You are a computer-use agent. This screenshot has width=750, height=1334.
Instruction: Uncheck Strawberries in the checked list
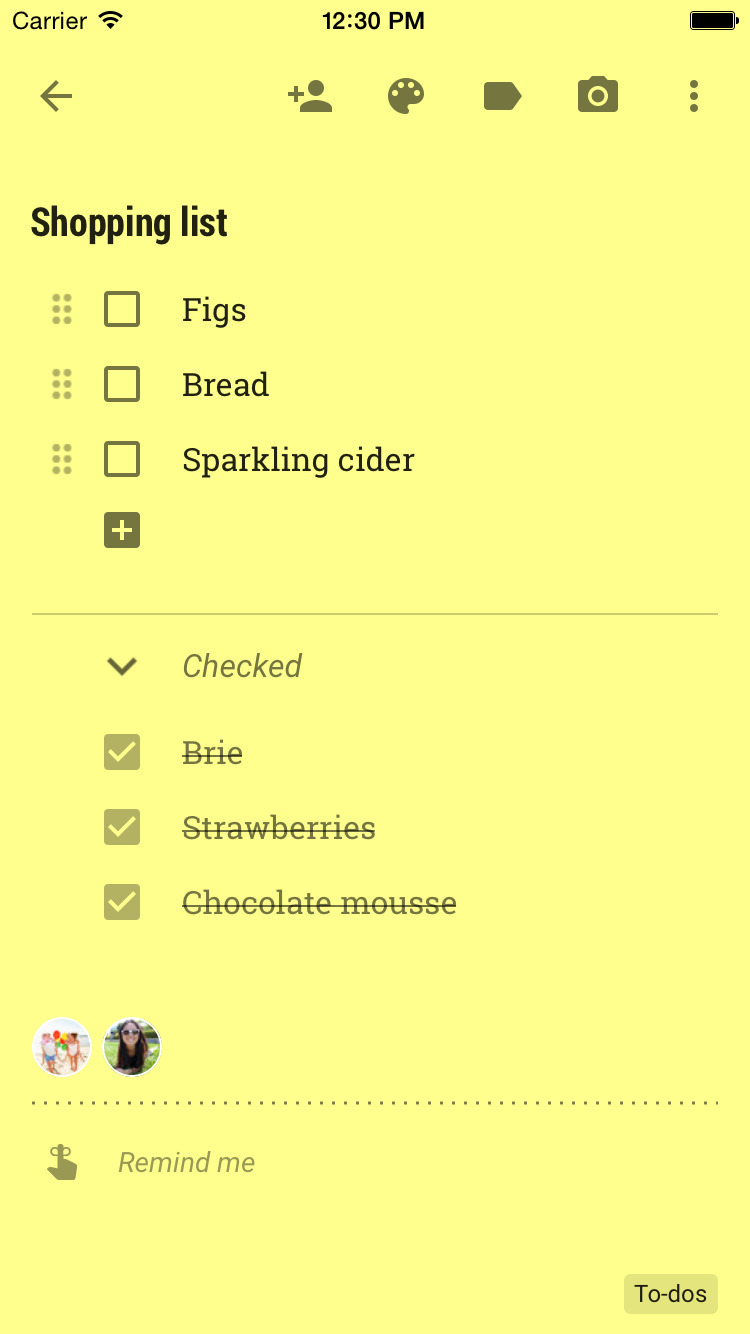122,827
